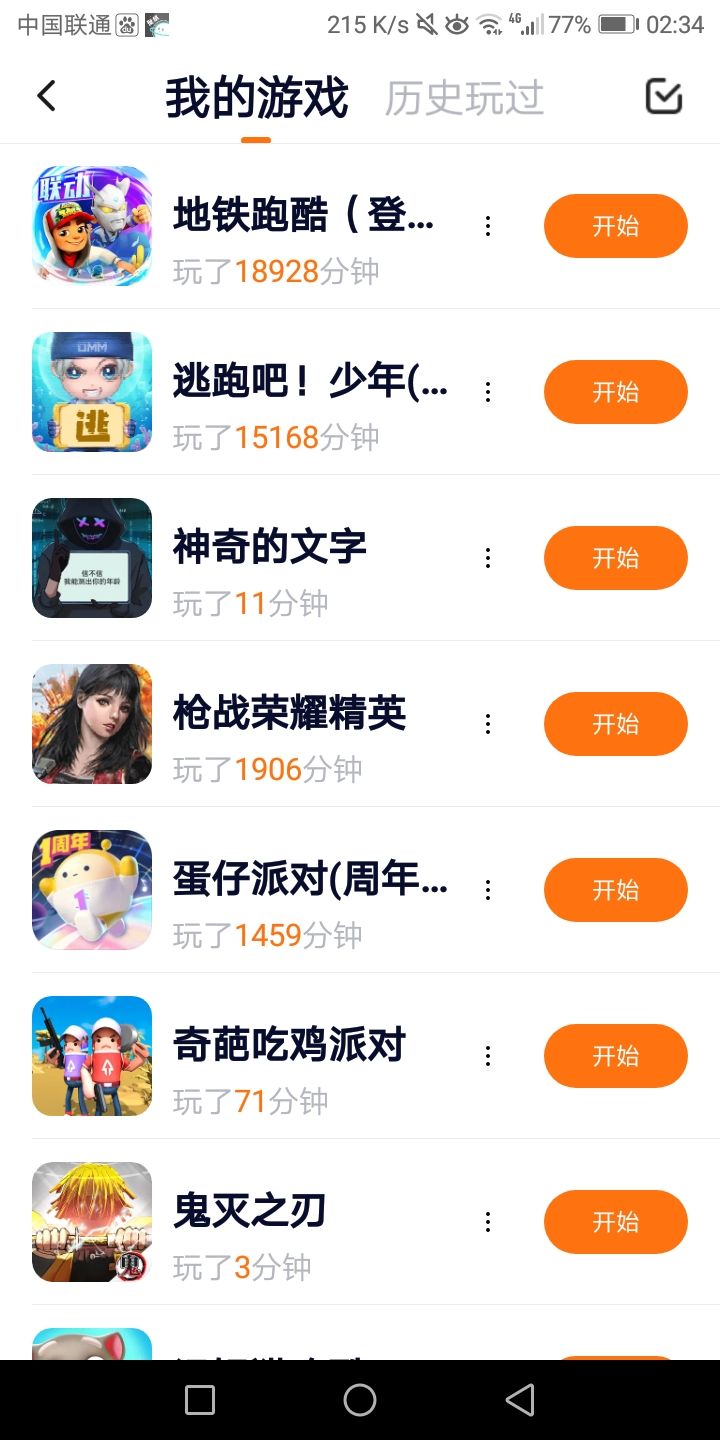Launch 神奇的文字 with its 开始 button
The width and height of the screenshot is (720, 1440).
[615, 558]
